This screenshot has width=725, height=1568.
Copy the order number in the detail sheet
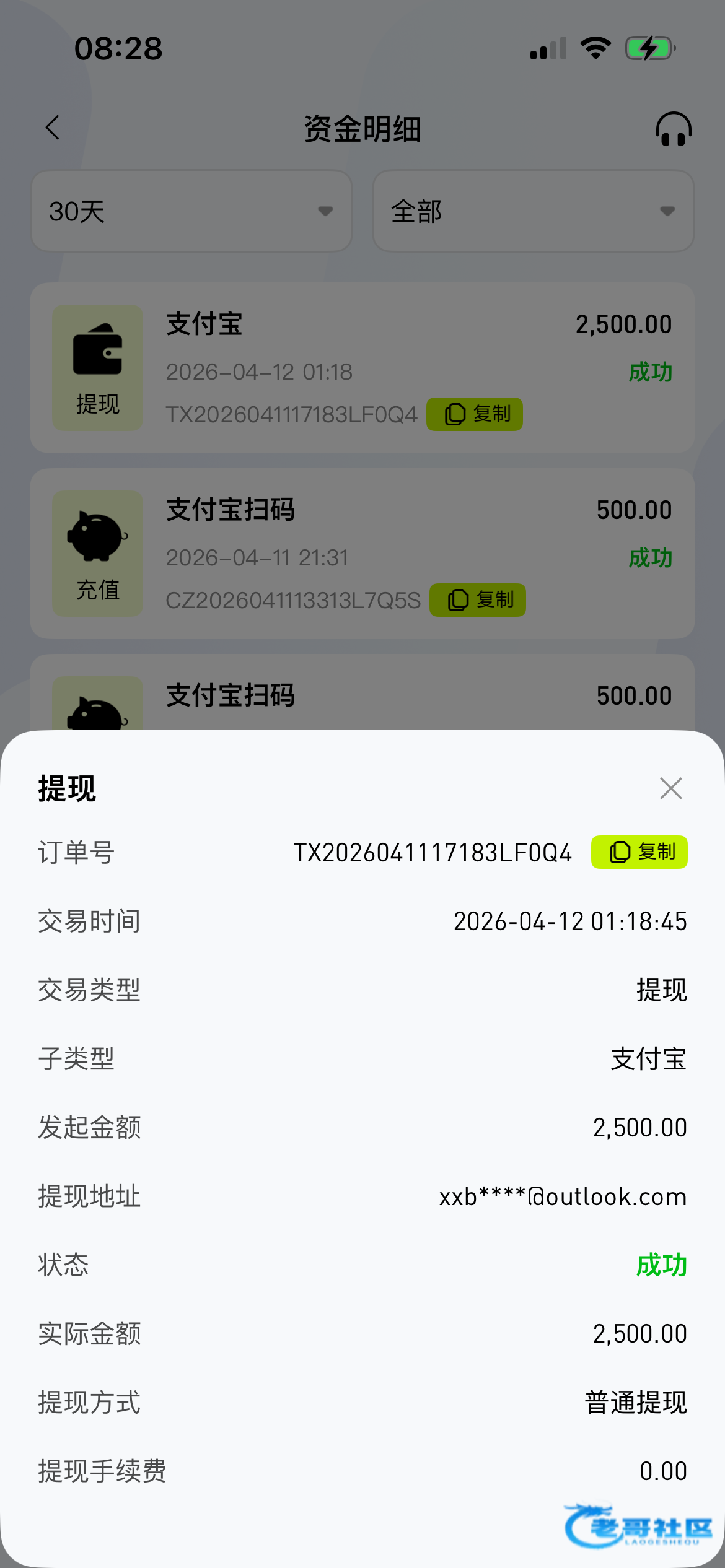click(x=639, y=852)
